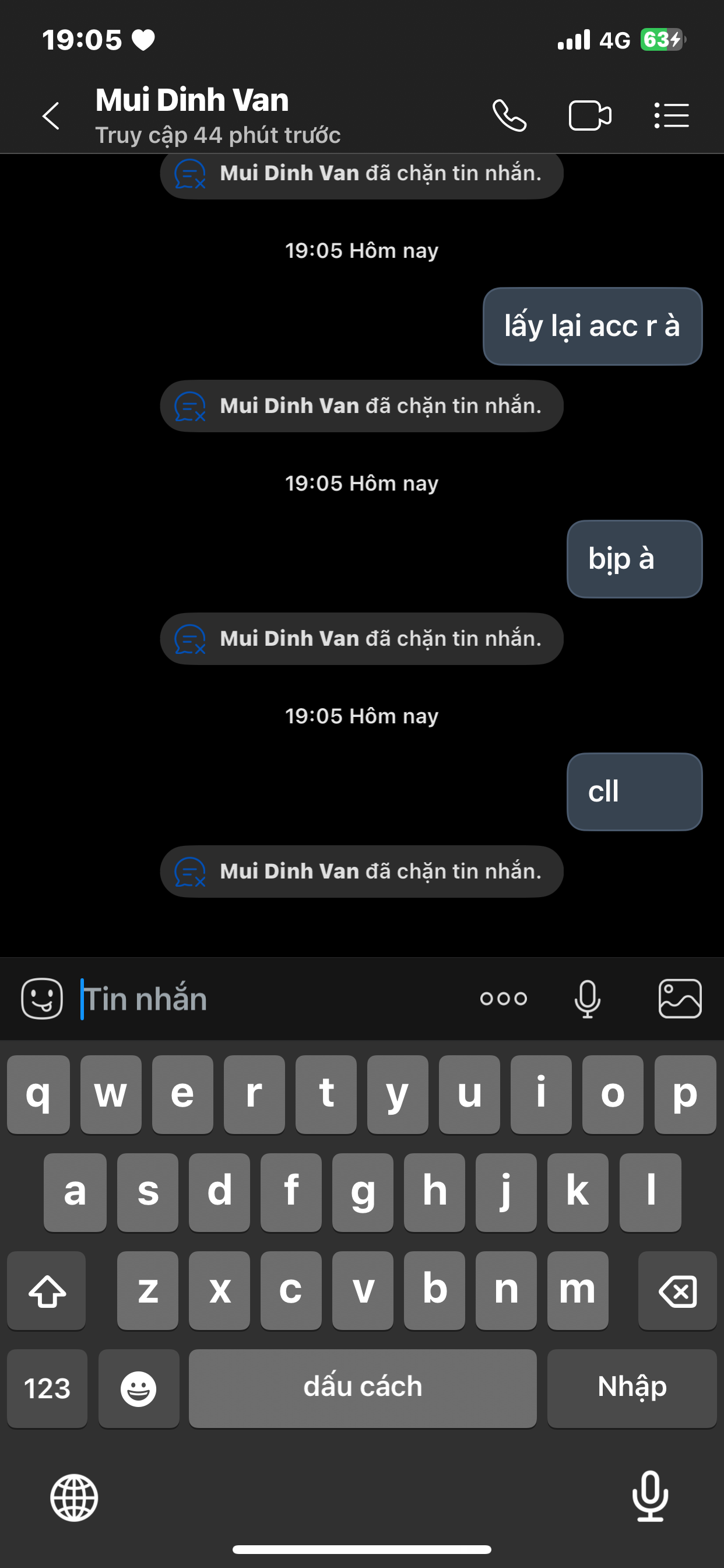The height and width of the screenshot is (1568, 724).
Task: Attach a photo from the gallery
Action: [x=680, y=998]
